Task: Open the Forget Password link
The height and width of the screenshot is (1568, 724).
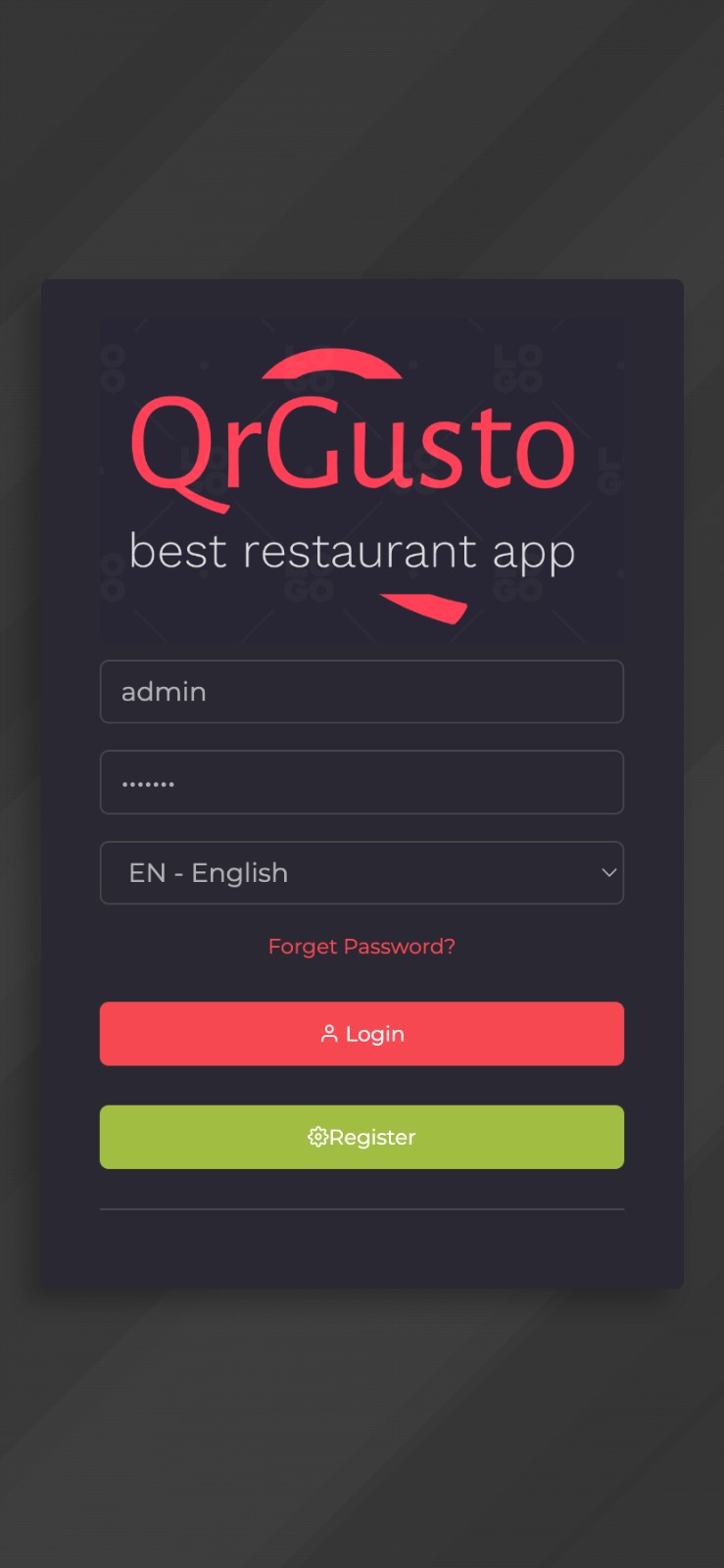Action: click(x=362, y=947)
